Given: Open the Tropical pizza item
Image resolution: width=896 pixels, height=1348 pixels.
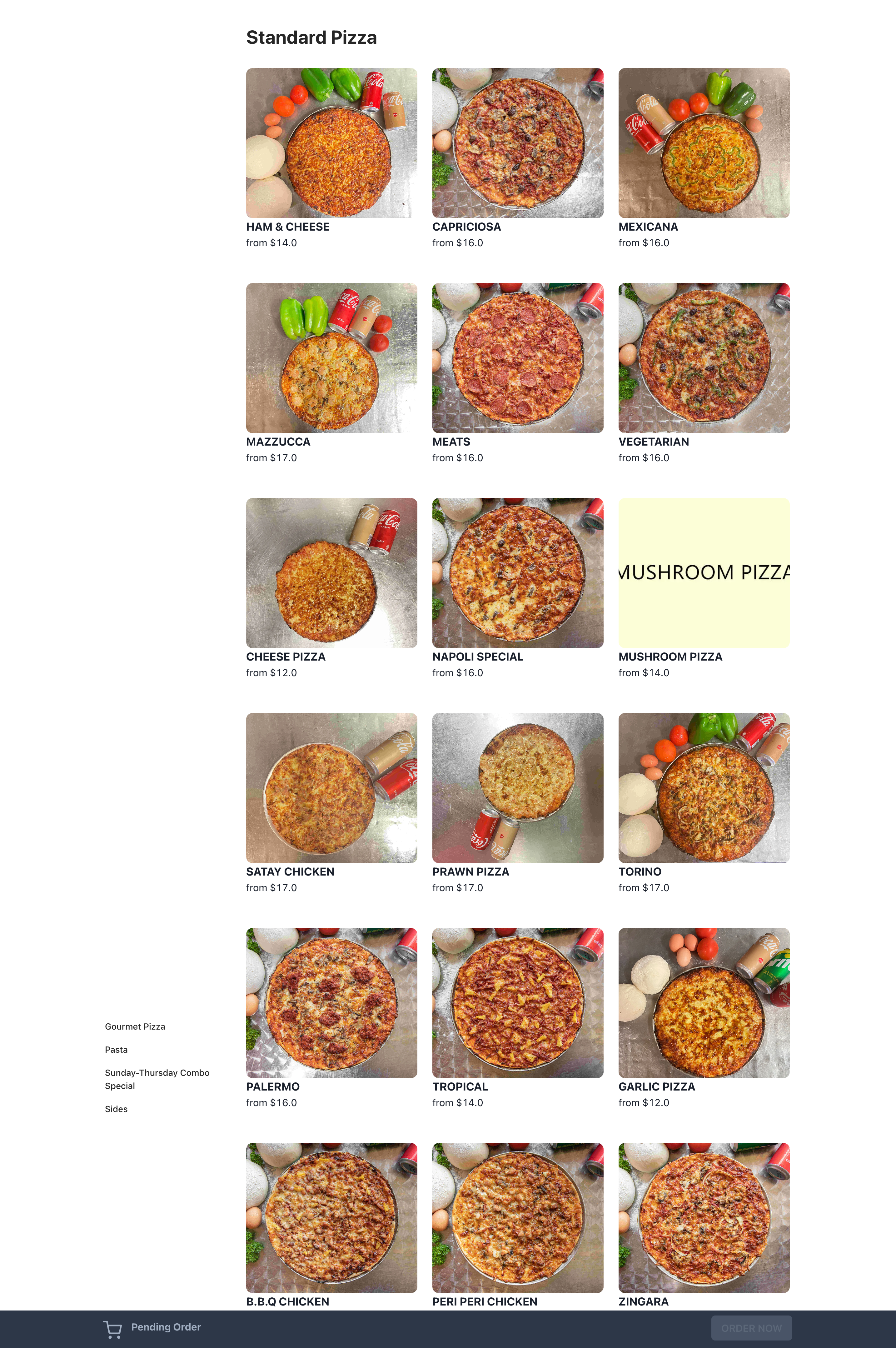Looking at the screenshot, I should point(517,1002).
